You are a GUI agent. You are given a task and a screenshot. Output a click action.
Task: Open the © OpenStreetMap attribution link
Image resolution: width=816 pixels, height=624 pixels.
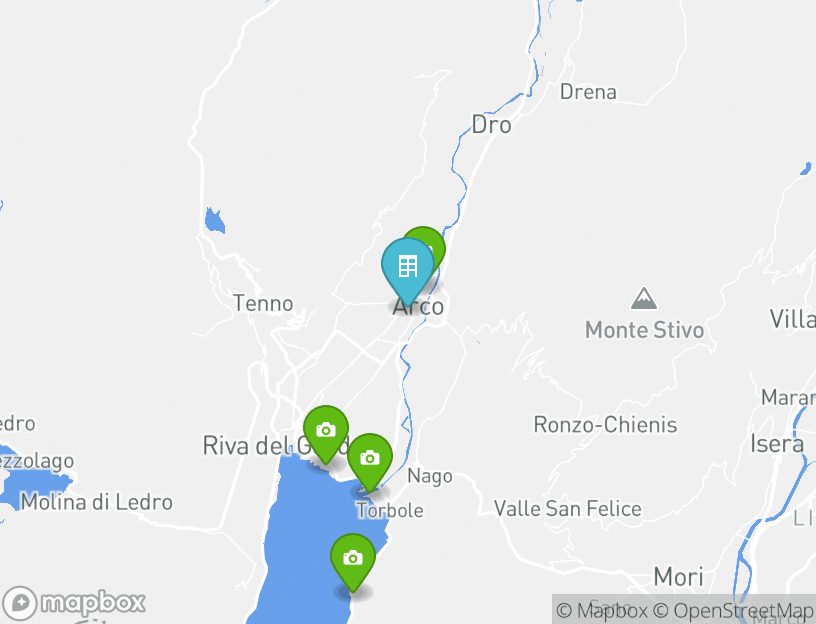click(733, 610)
